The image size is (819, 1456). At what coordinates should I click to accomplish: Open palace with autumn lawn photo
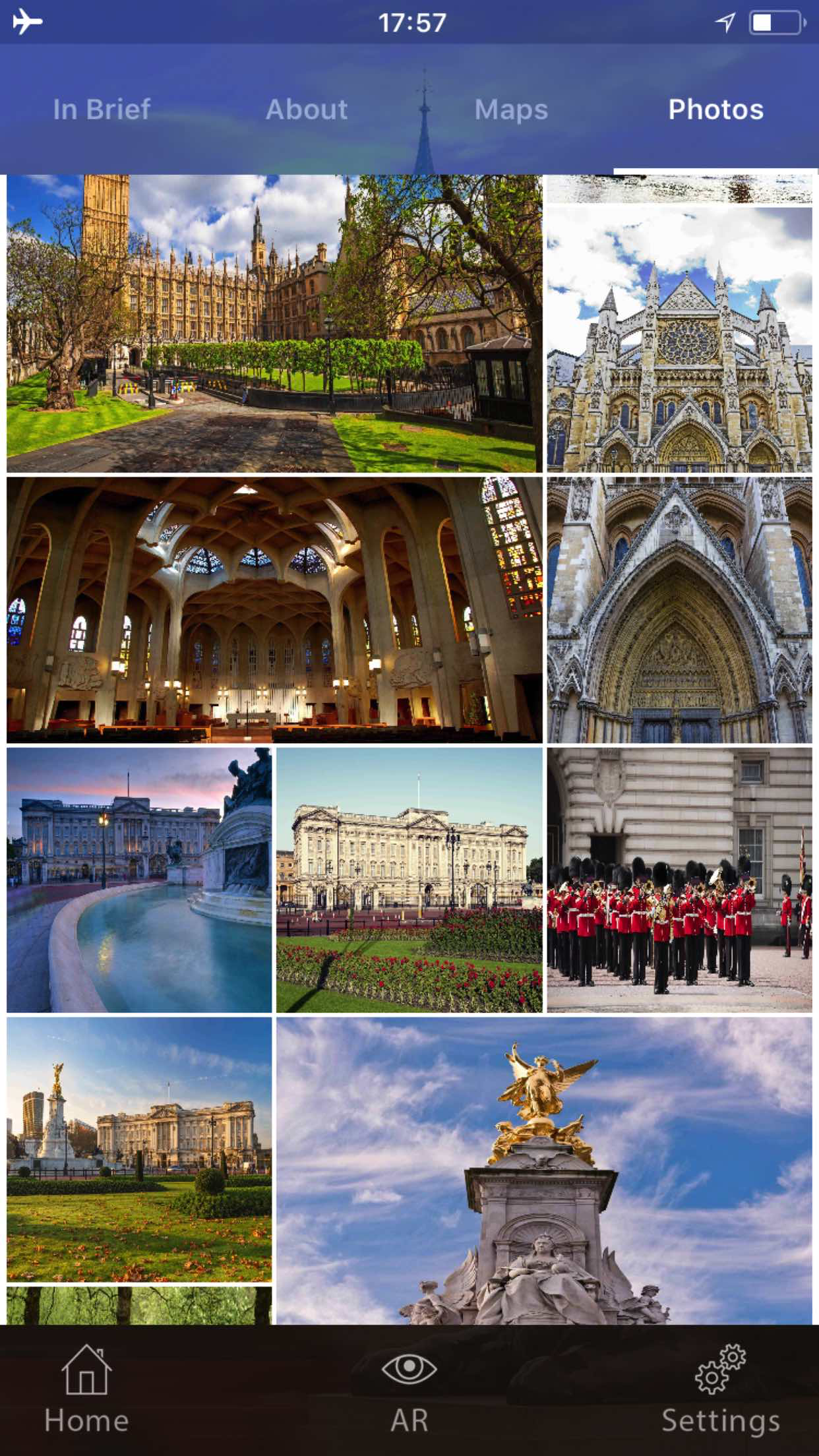tap(139, 1149)
